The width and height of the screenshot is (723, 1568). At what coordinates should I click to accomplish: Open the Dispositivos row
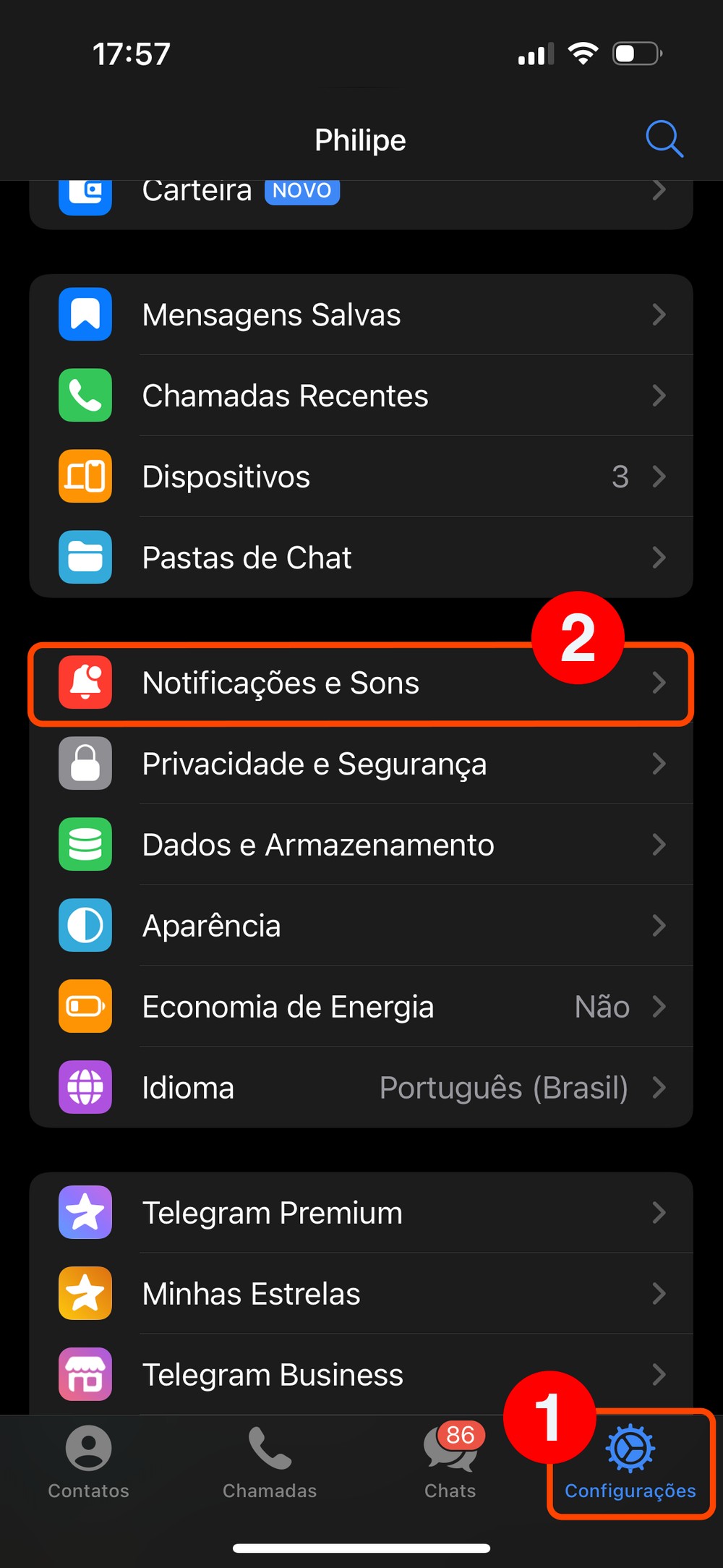coord(360,477)
